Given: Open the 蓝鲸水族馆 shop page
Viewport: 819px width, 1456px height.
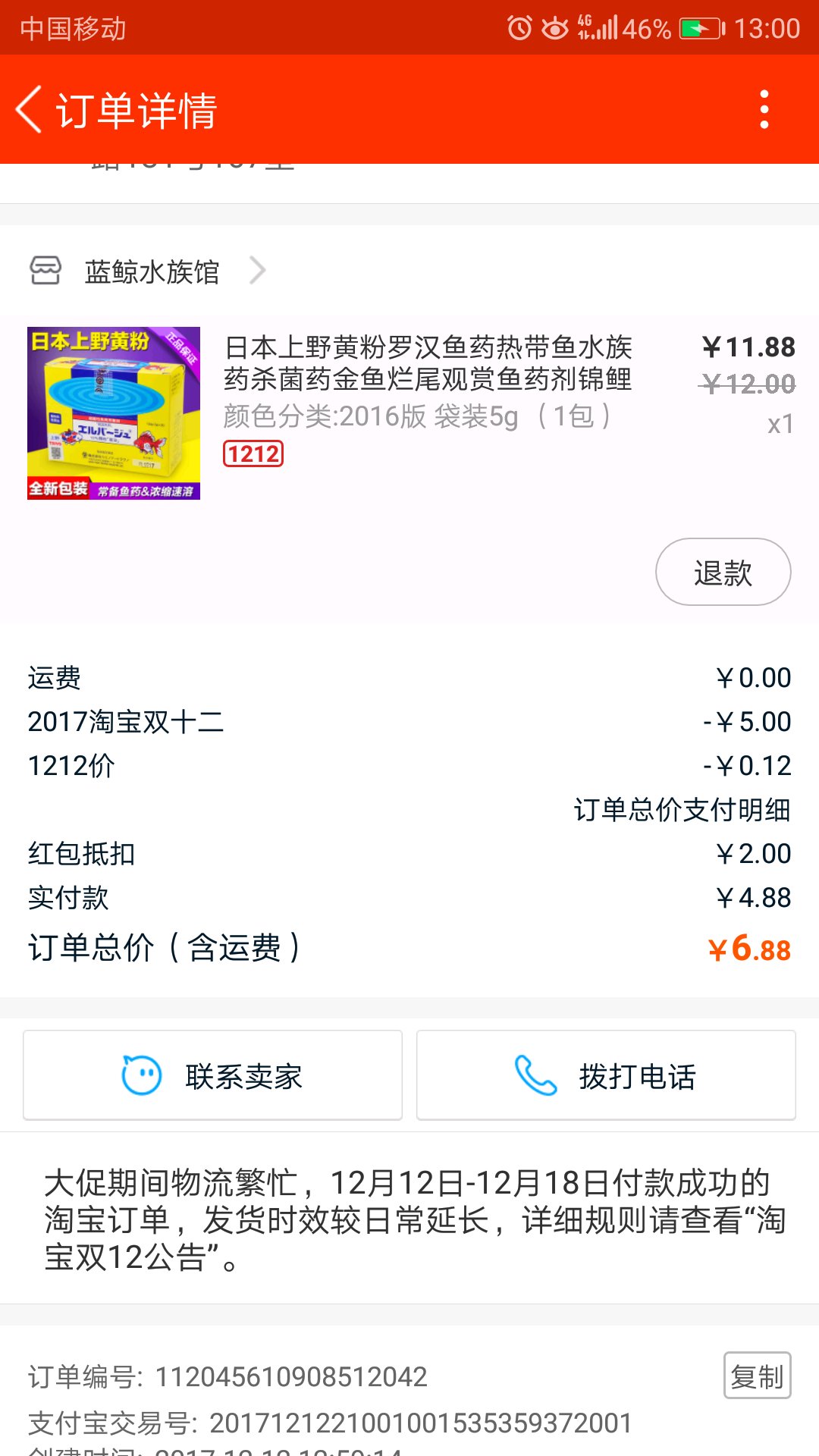Looking at the screenshot, I should click(152, 271).
